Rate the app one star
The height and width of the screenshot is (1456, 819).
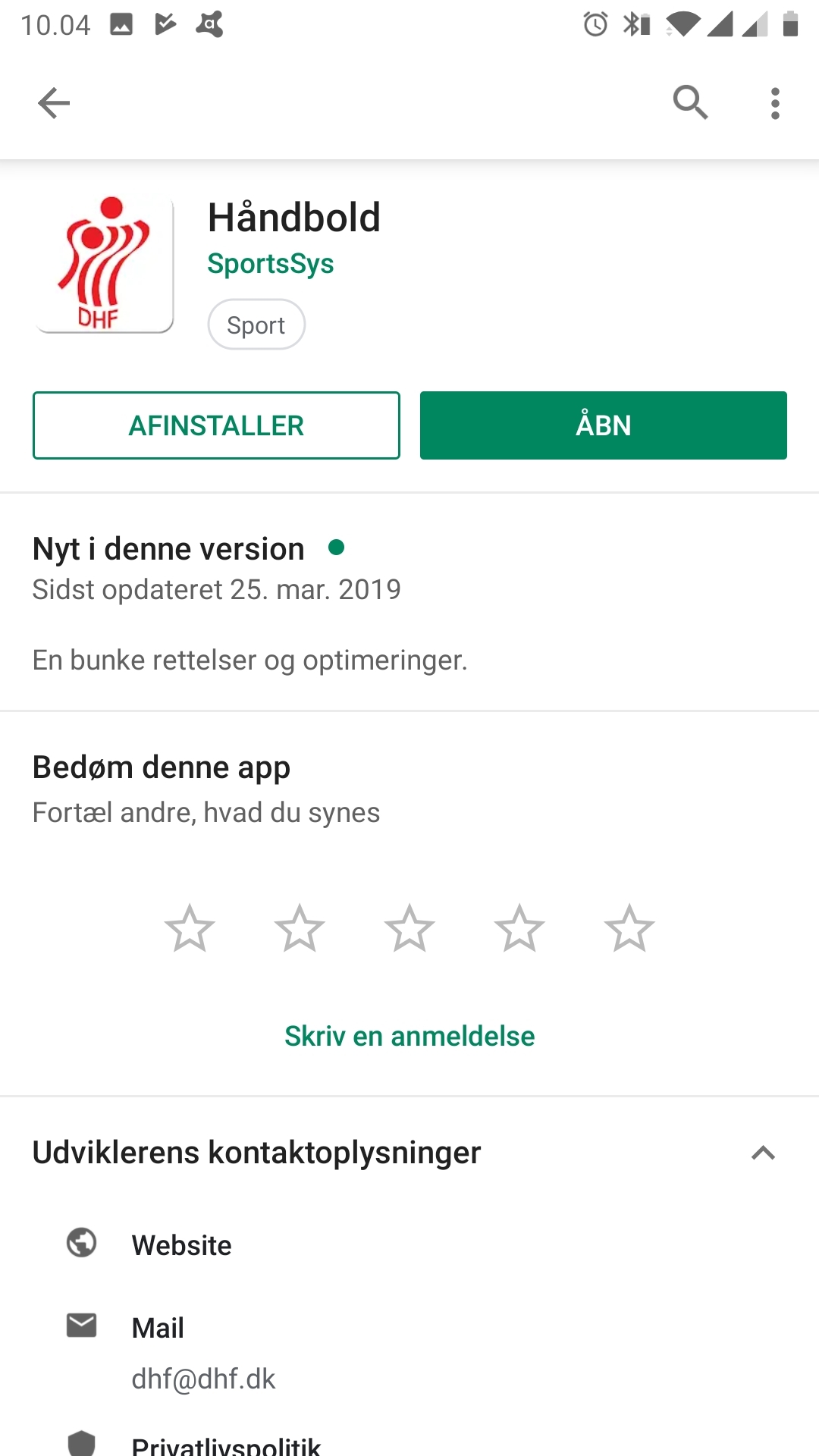pos(190,927)
